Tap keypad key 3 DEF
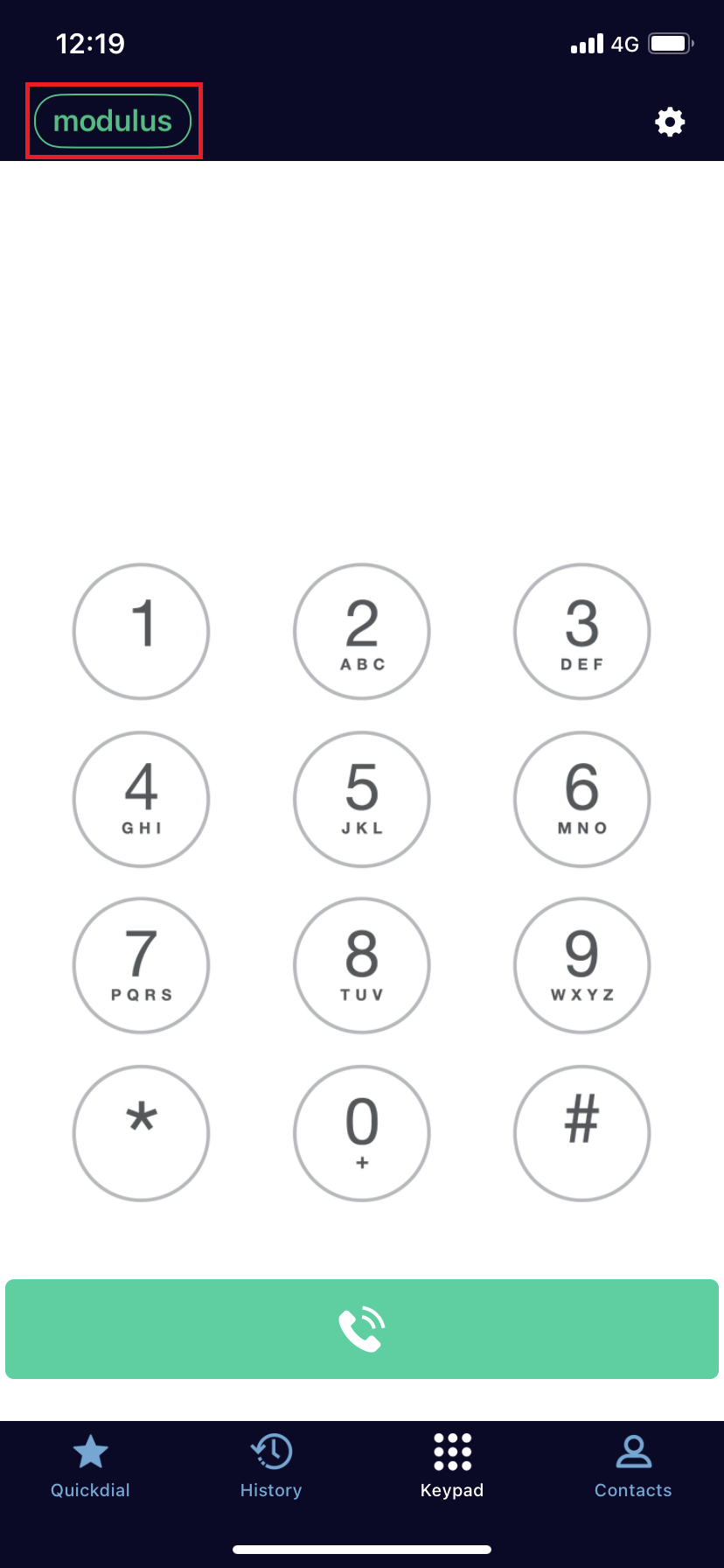 click(x=582, y=631)
